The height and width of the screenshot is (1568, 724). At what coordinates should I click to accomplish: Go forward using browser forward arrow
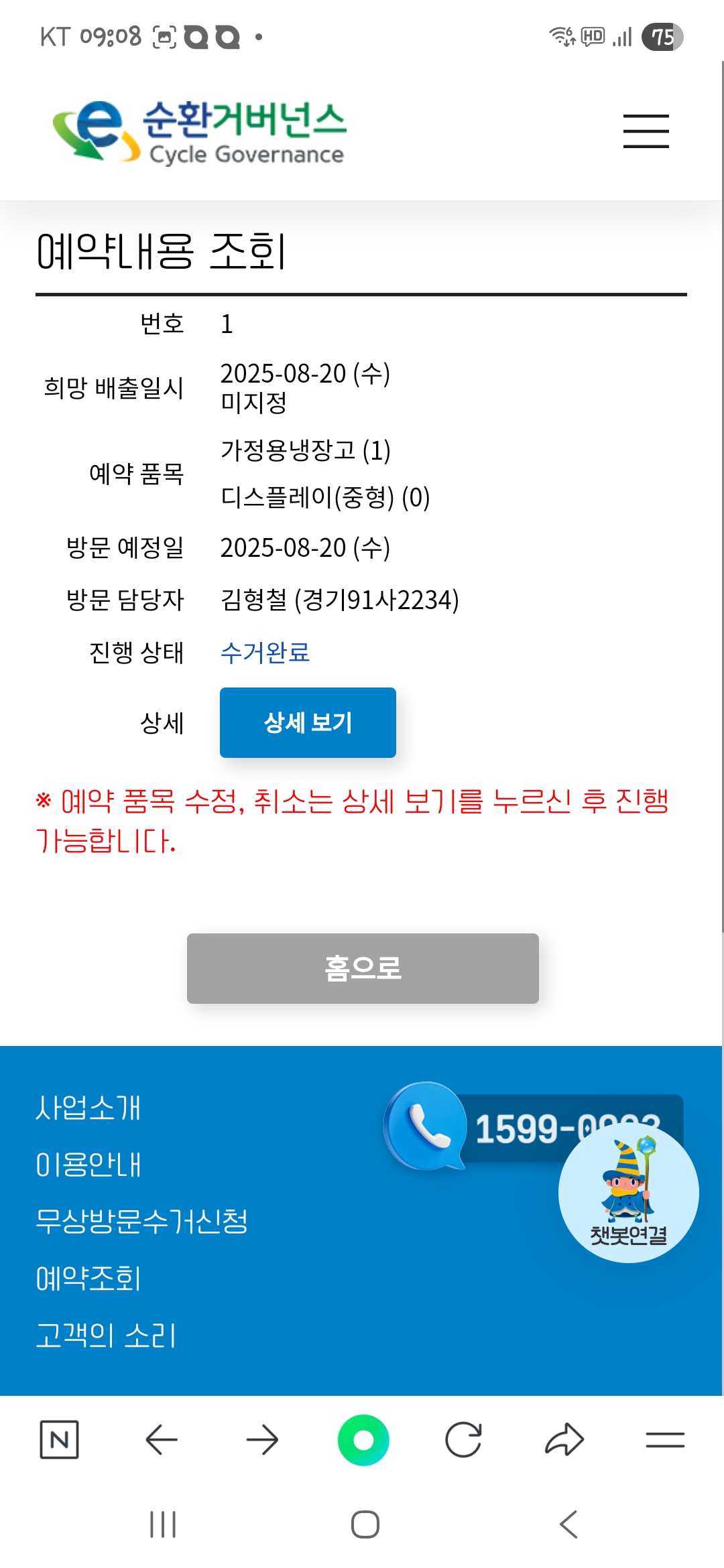pos(262,1439)
